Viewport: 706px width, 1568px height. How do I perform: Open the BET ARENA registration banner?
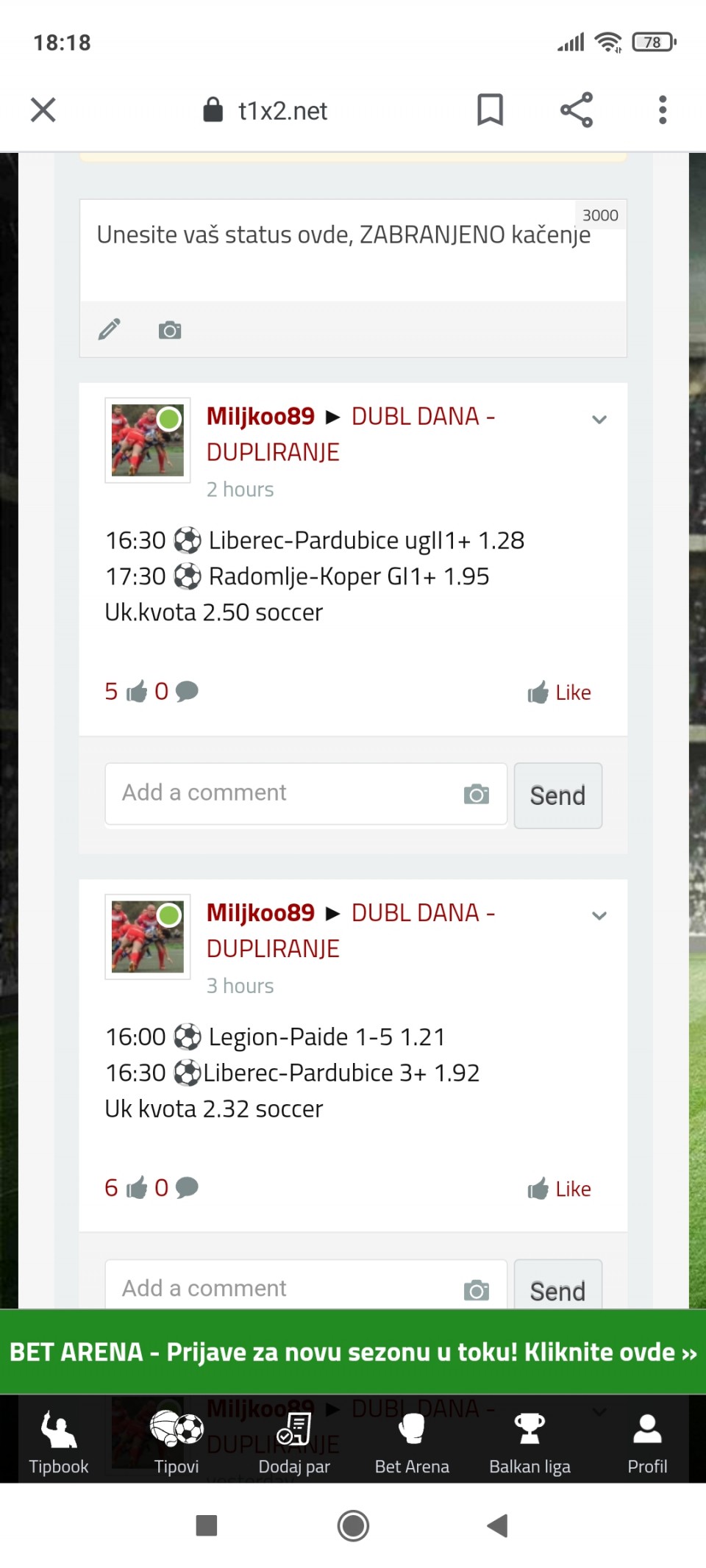click(353, 1352)
